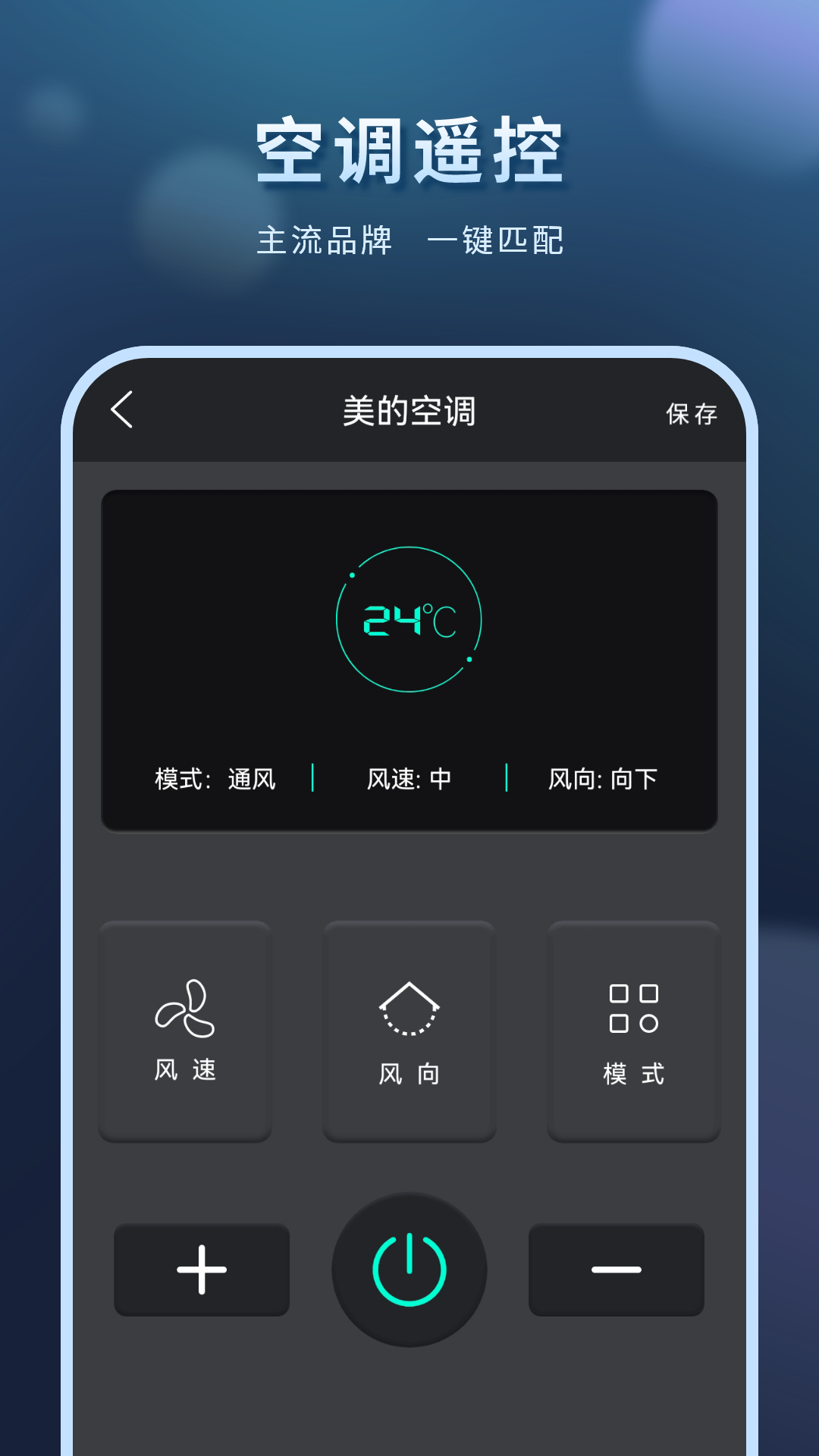Tap the 风向 wind direction icon

tap(409, 1028)
